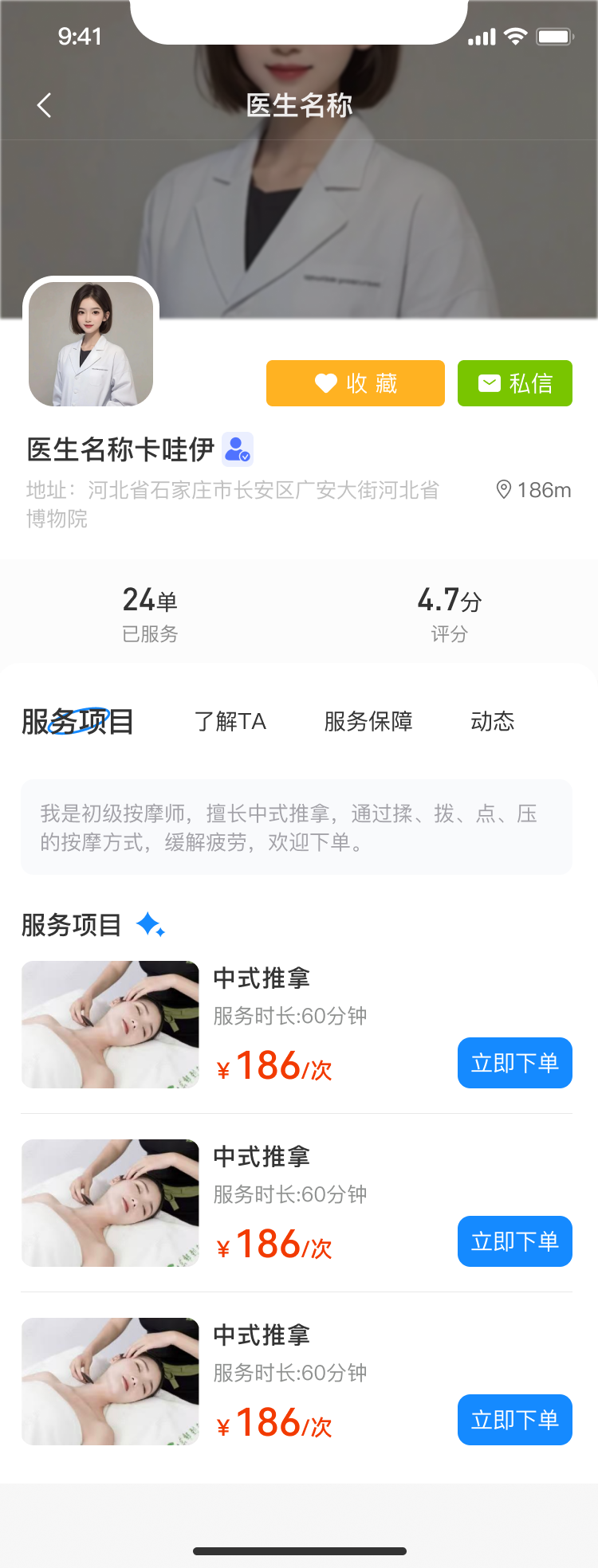Go back using the top-left arrow
Image resolution: width=598 pixels, height=1568 pixels.
pyautogui.click(x=45, y=105)
